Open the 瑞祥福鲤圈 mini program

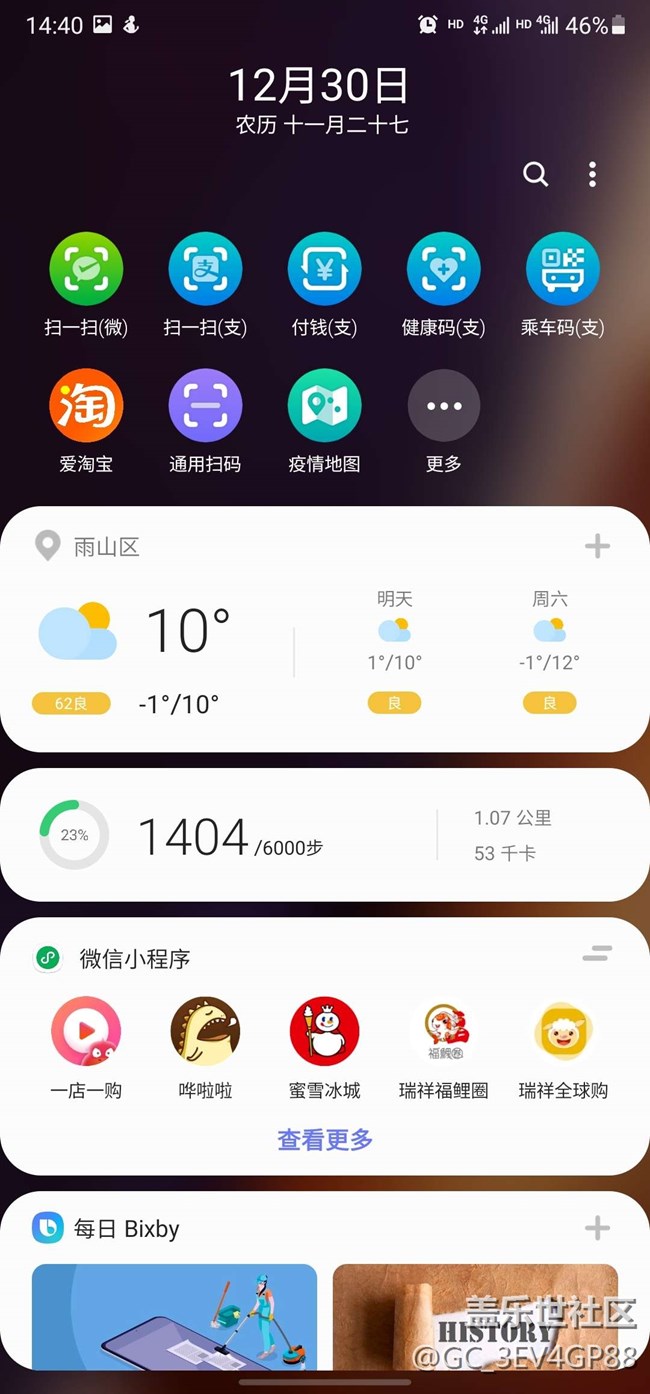pos(443,1031)
